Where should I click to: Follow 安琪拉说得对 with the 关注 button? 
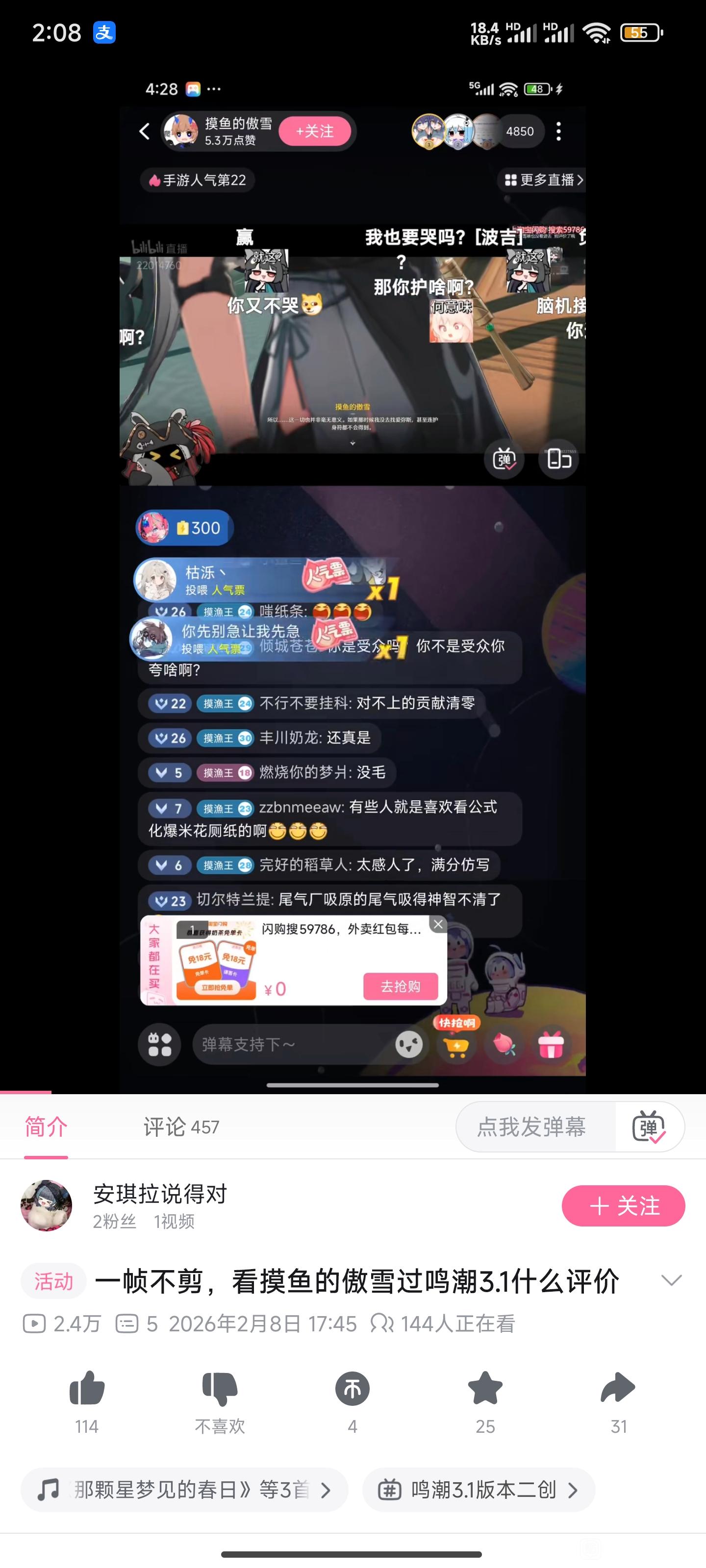coord(623,1205)
